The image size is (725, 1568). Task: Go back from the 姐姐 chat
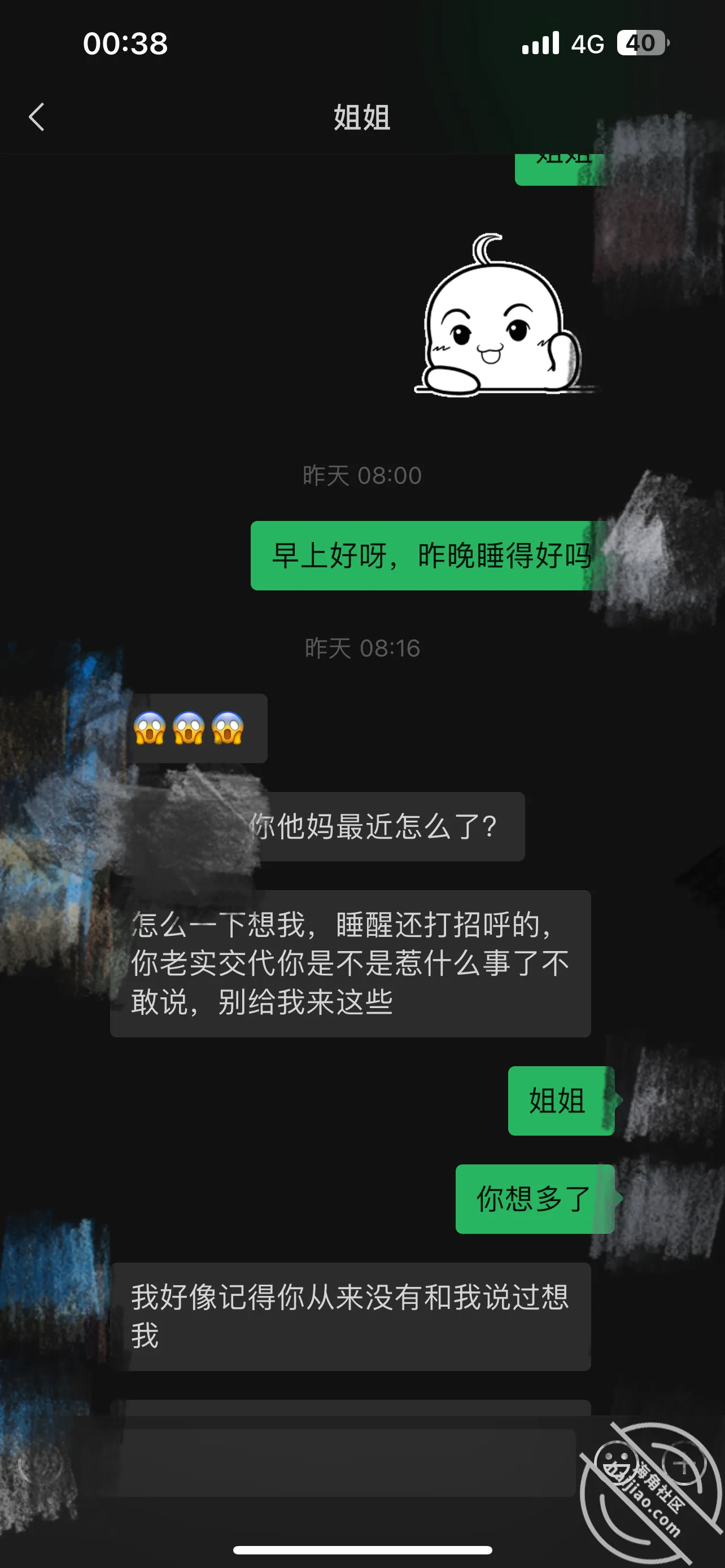coord(37,117)
